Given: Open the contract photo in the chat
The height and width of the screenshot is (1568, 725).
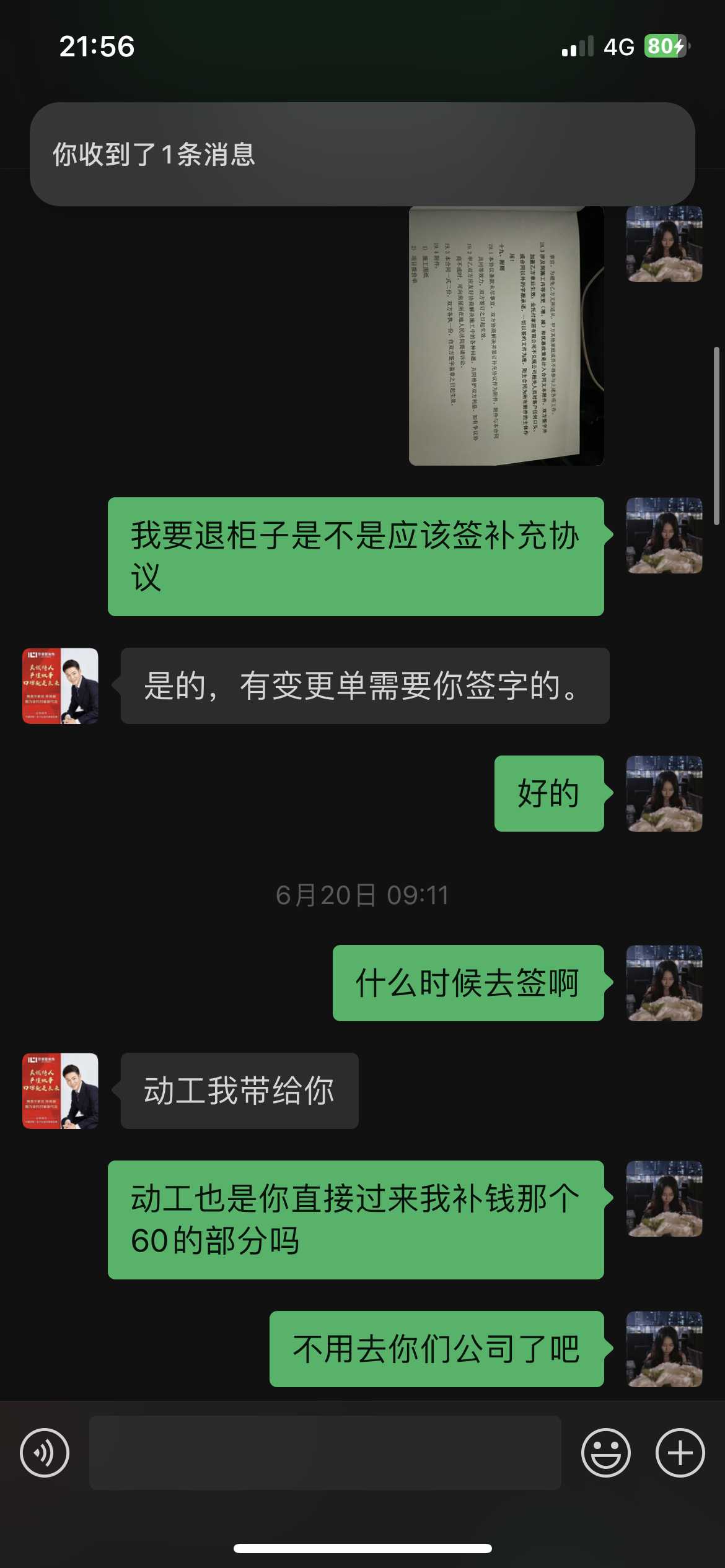Looking at the screenshot, I should coord(506,336).
